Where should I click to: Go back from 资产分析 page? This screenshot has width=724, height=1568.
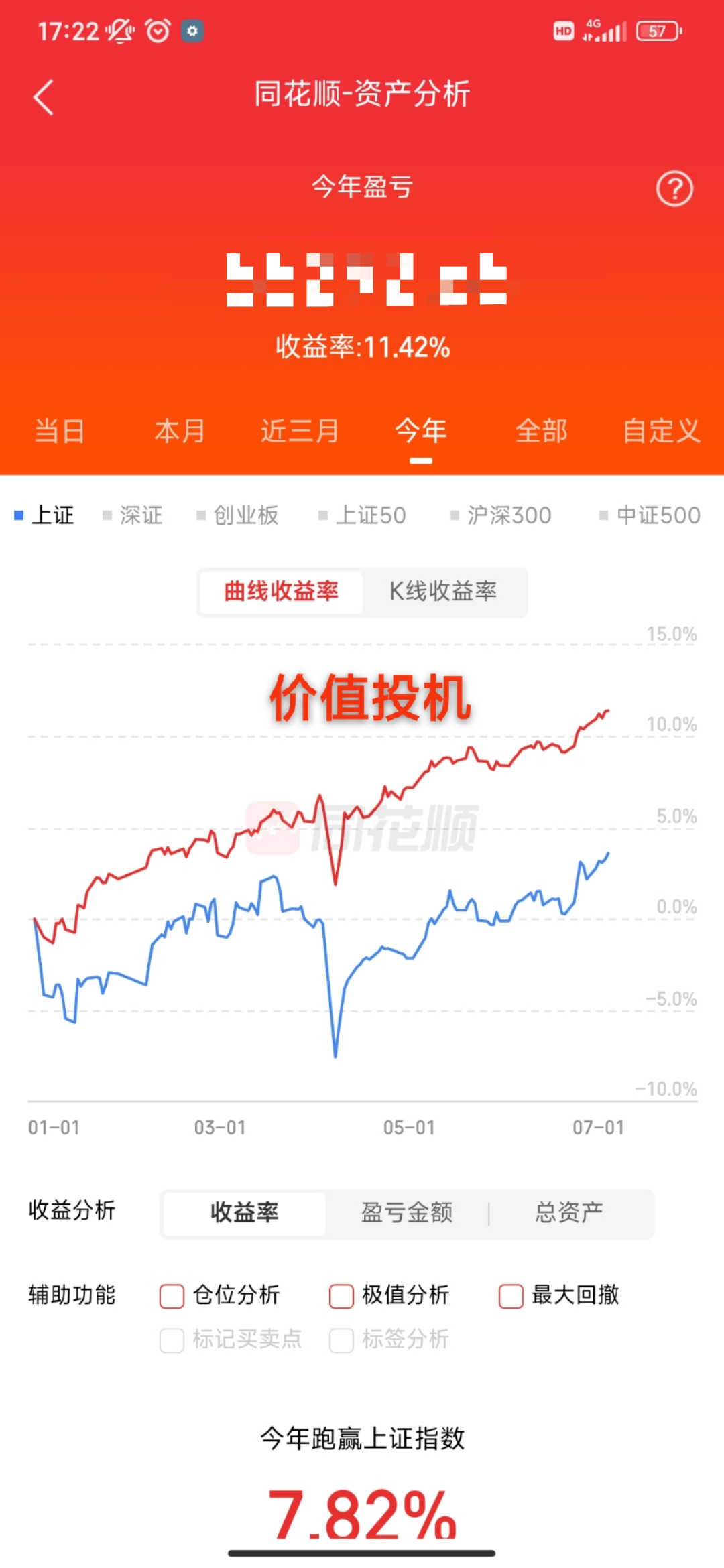(x=44, y=98)
